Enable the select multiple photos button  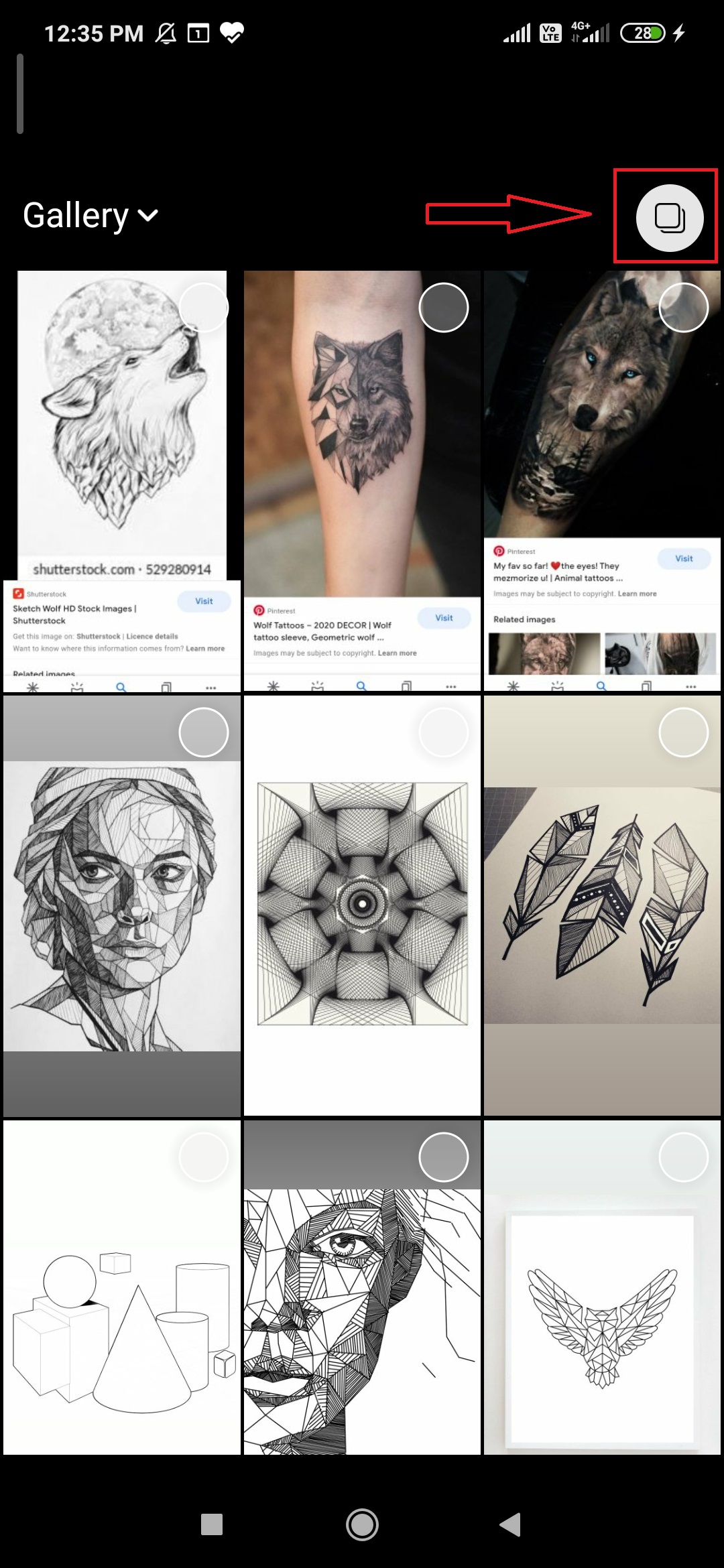[669, 218]
